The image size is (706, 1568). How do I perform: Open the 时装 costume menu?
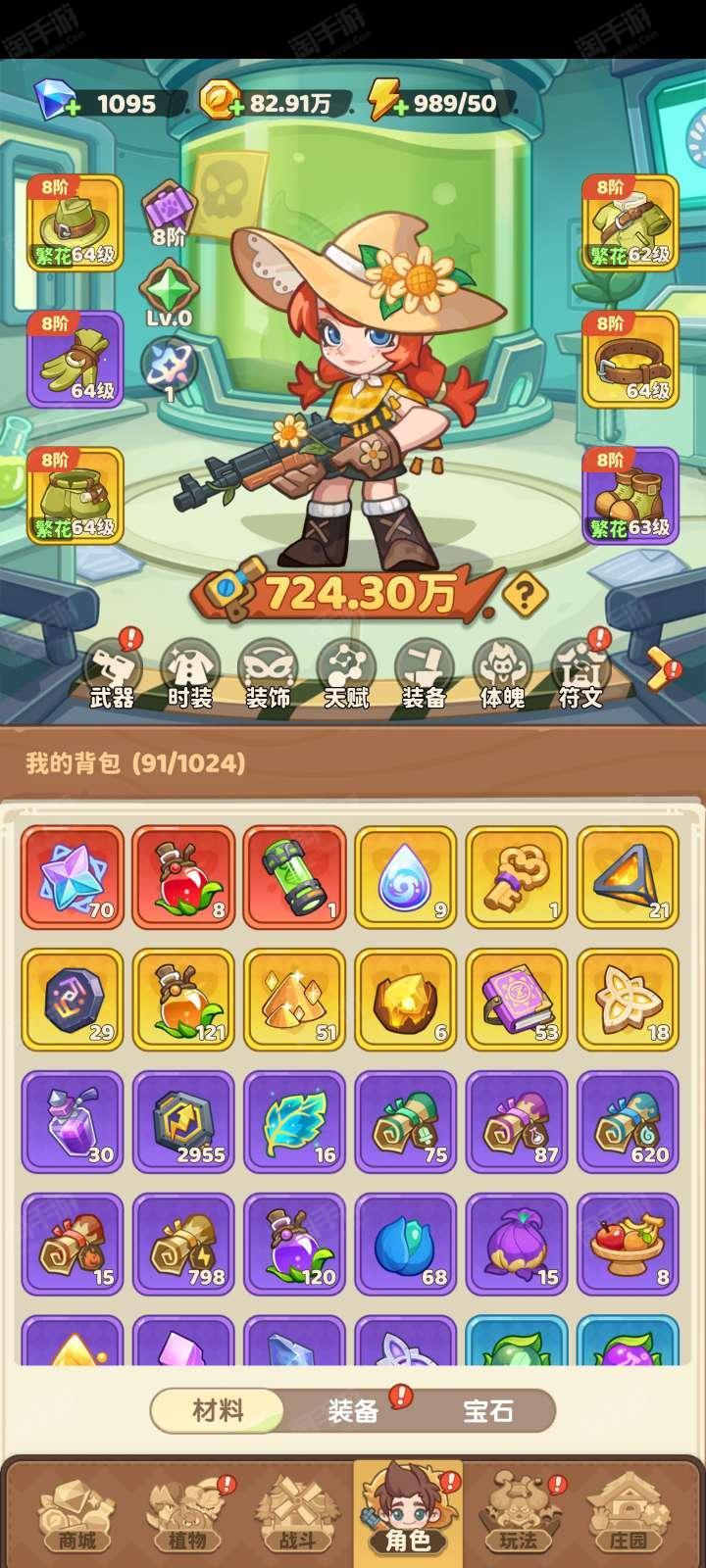[189, 674]
